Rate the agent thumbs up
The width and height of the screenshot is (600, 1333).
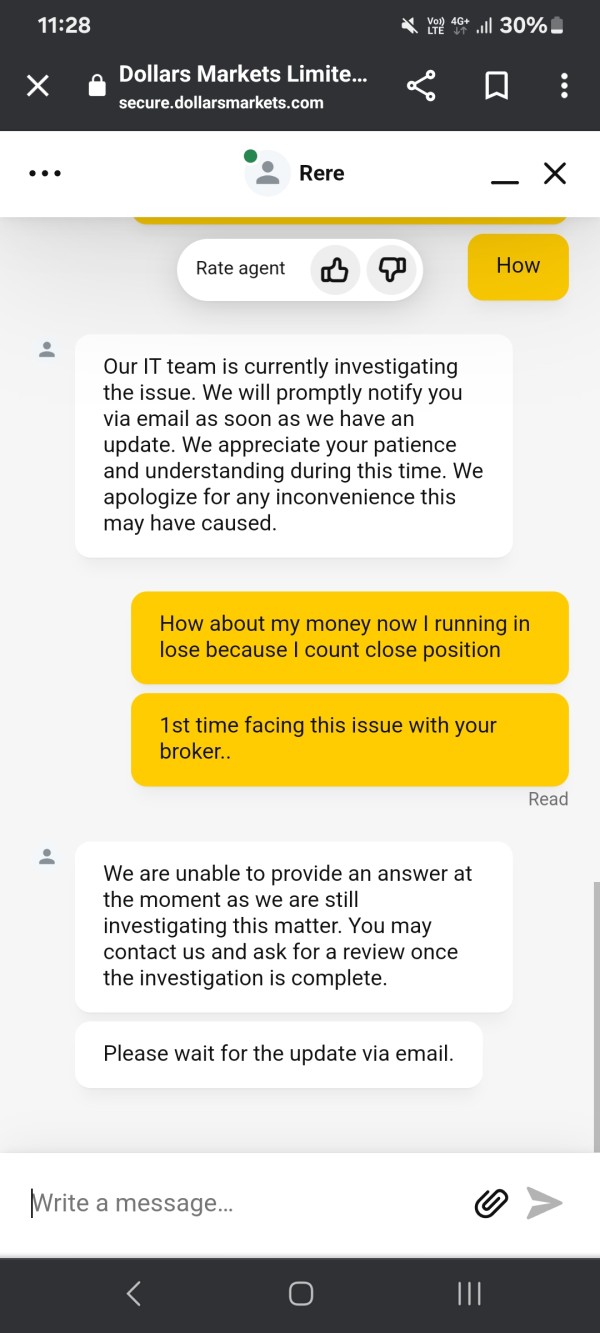[x=335, y=269]
